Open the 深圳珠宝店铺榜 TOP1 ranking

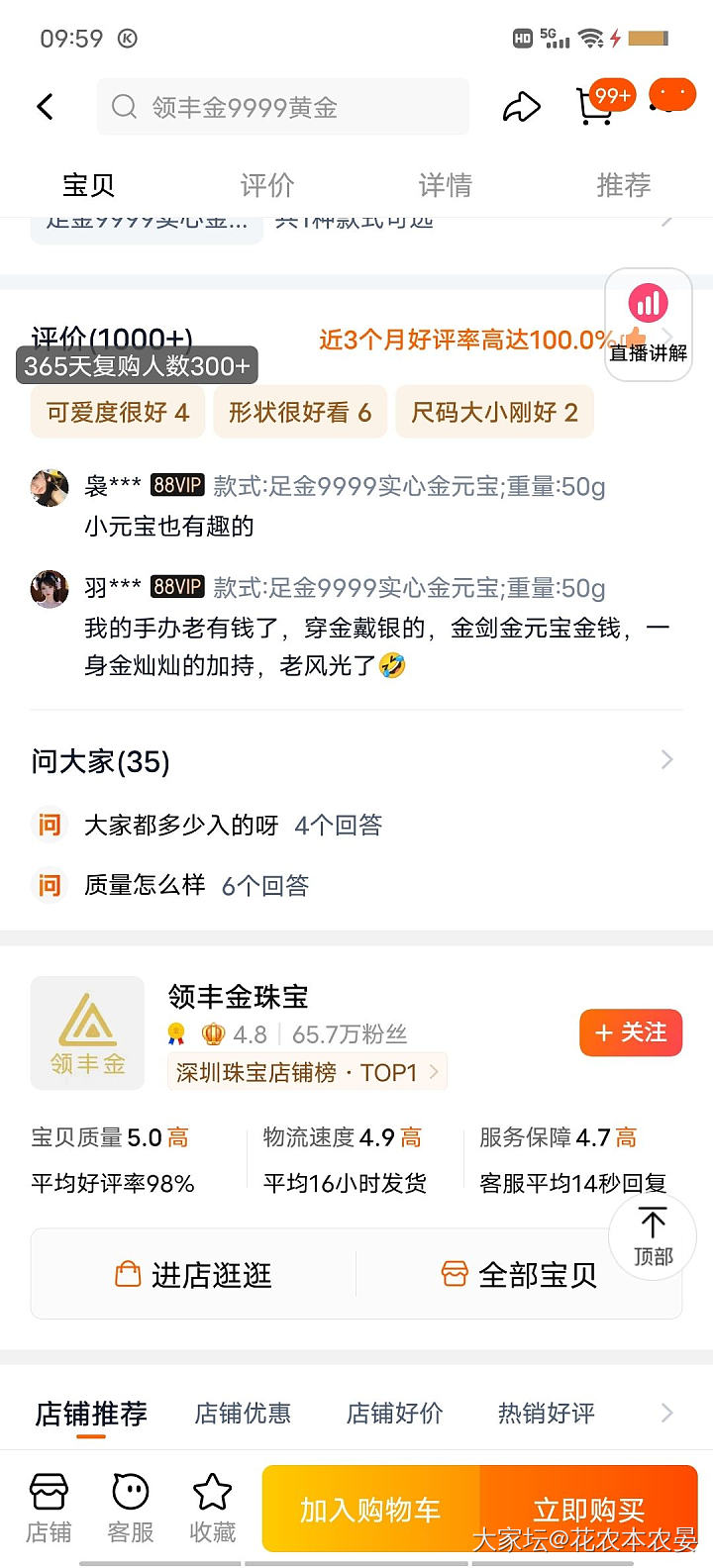click(x=307, y=1072)
